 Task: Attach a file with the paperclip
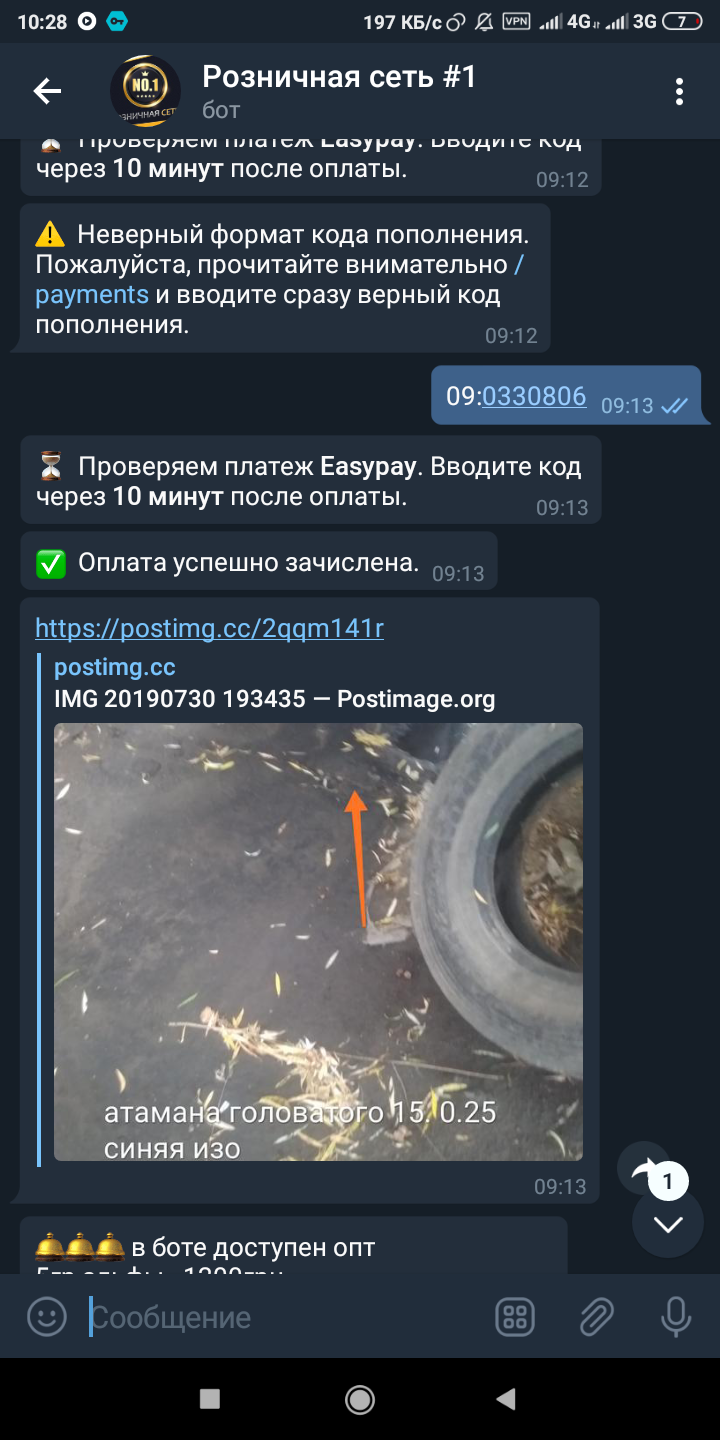[597, 1317]
